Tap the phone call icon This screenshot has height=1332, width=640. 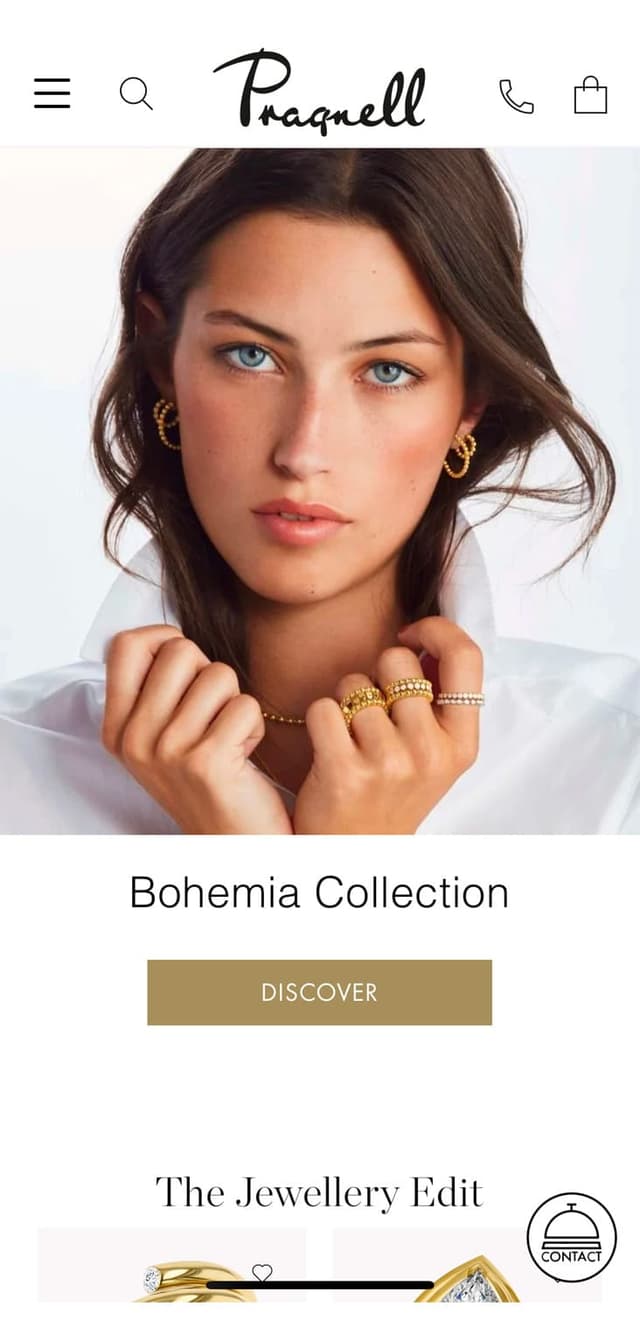pyautogui.click(x=516, y=96)
